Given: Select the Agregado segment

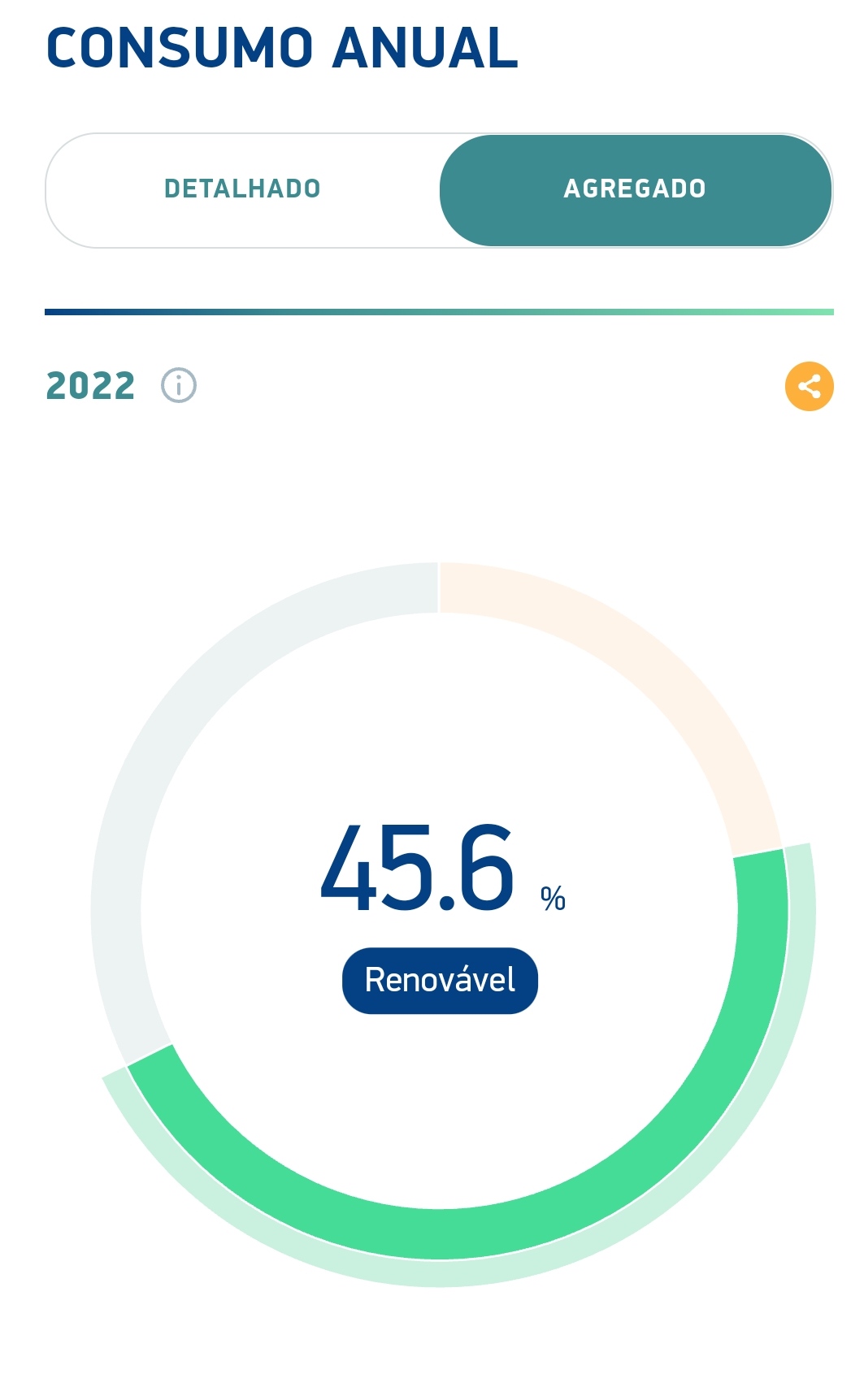Looking at the screenshot, I should click(635, 189).
